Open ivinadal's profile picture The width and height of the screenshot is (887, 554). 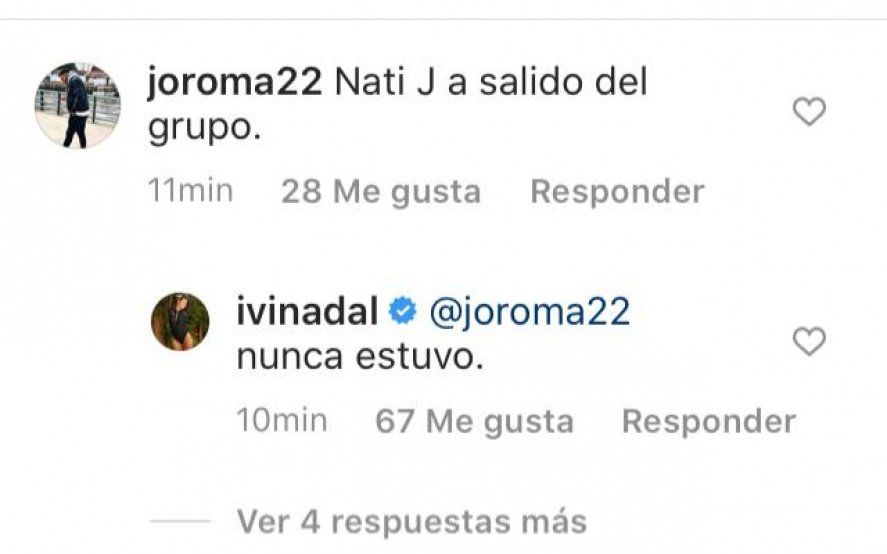click(x=180, y=322)
